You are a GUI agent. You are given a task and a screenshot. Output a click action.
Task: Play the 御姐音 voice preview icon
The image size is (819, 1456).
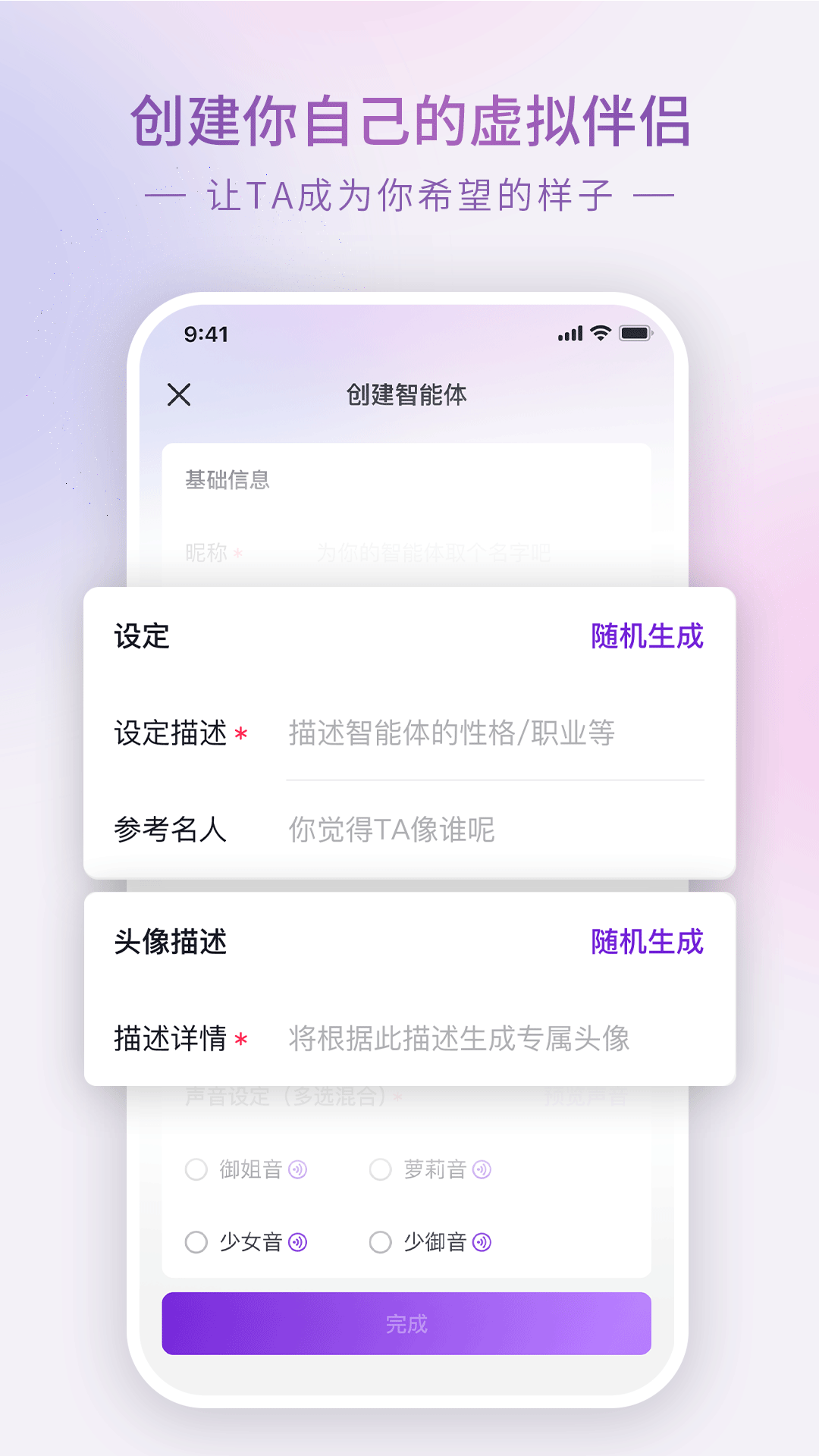pos(299,1169)
